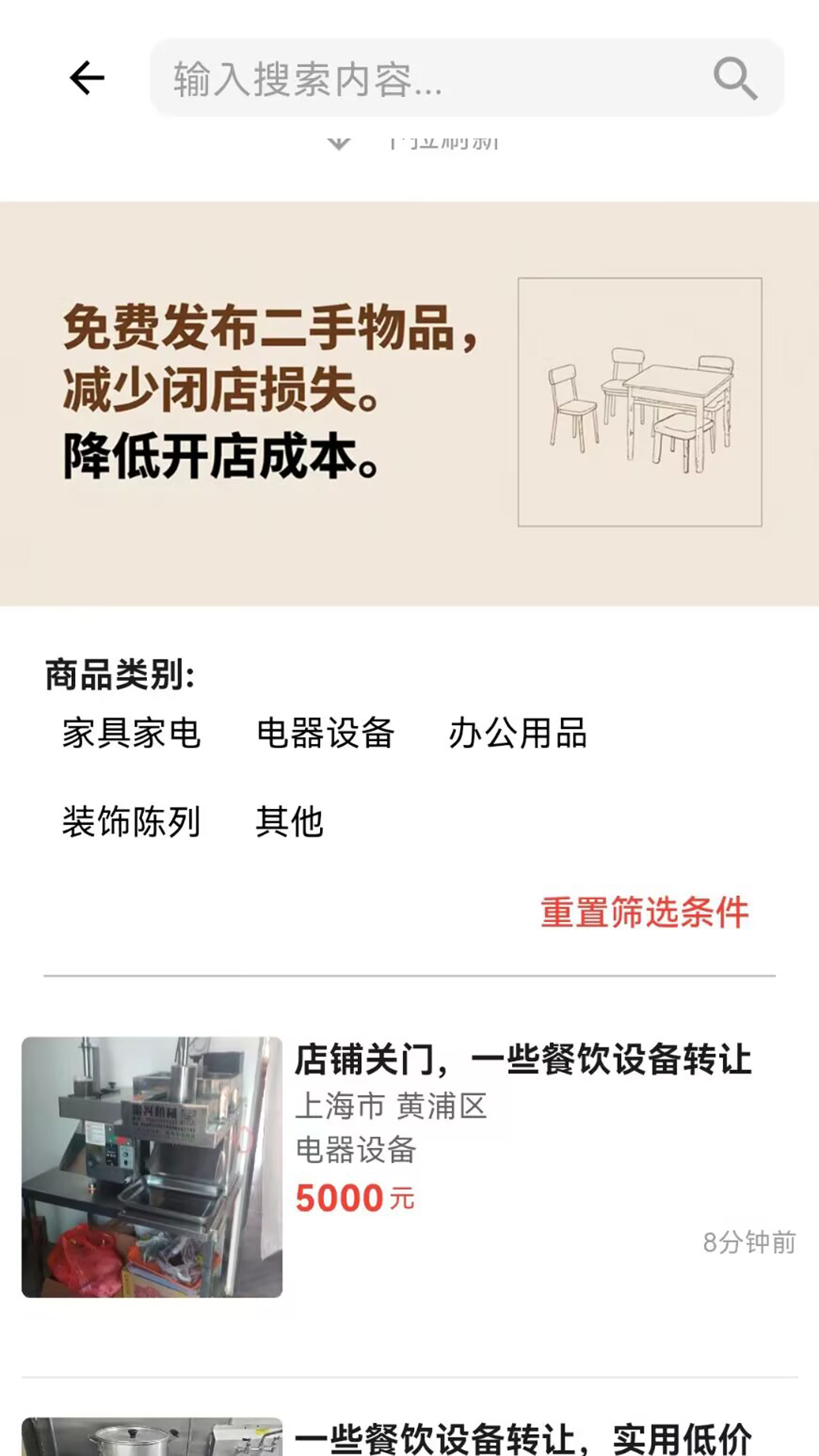This screenshot has height=1456, width=819.
Task: Select the 其他 category filter
Action: 292,824
